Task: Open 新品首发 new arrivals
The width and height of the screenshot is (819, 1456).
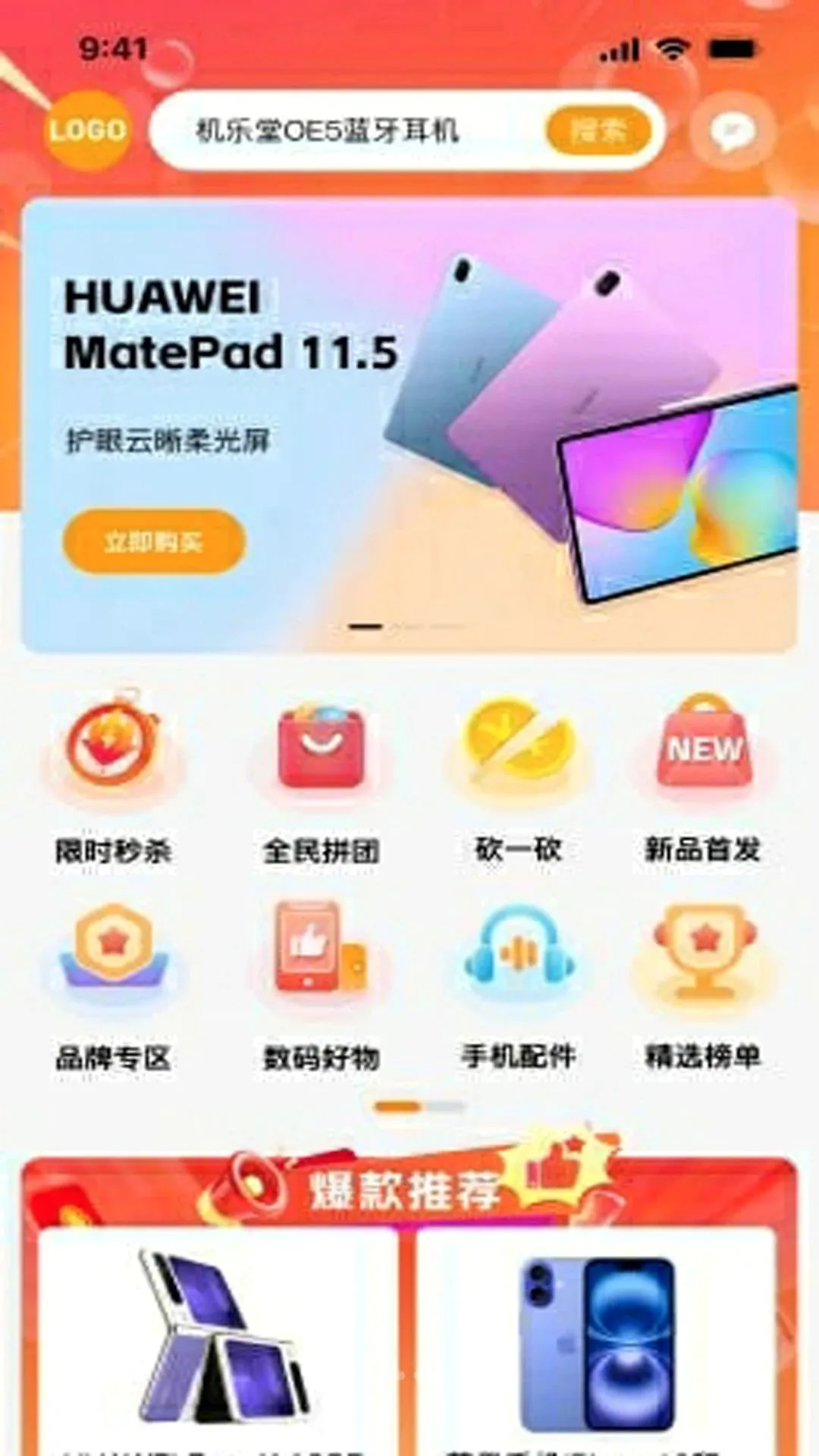Action: coord(703,780)
